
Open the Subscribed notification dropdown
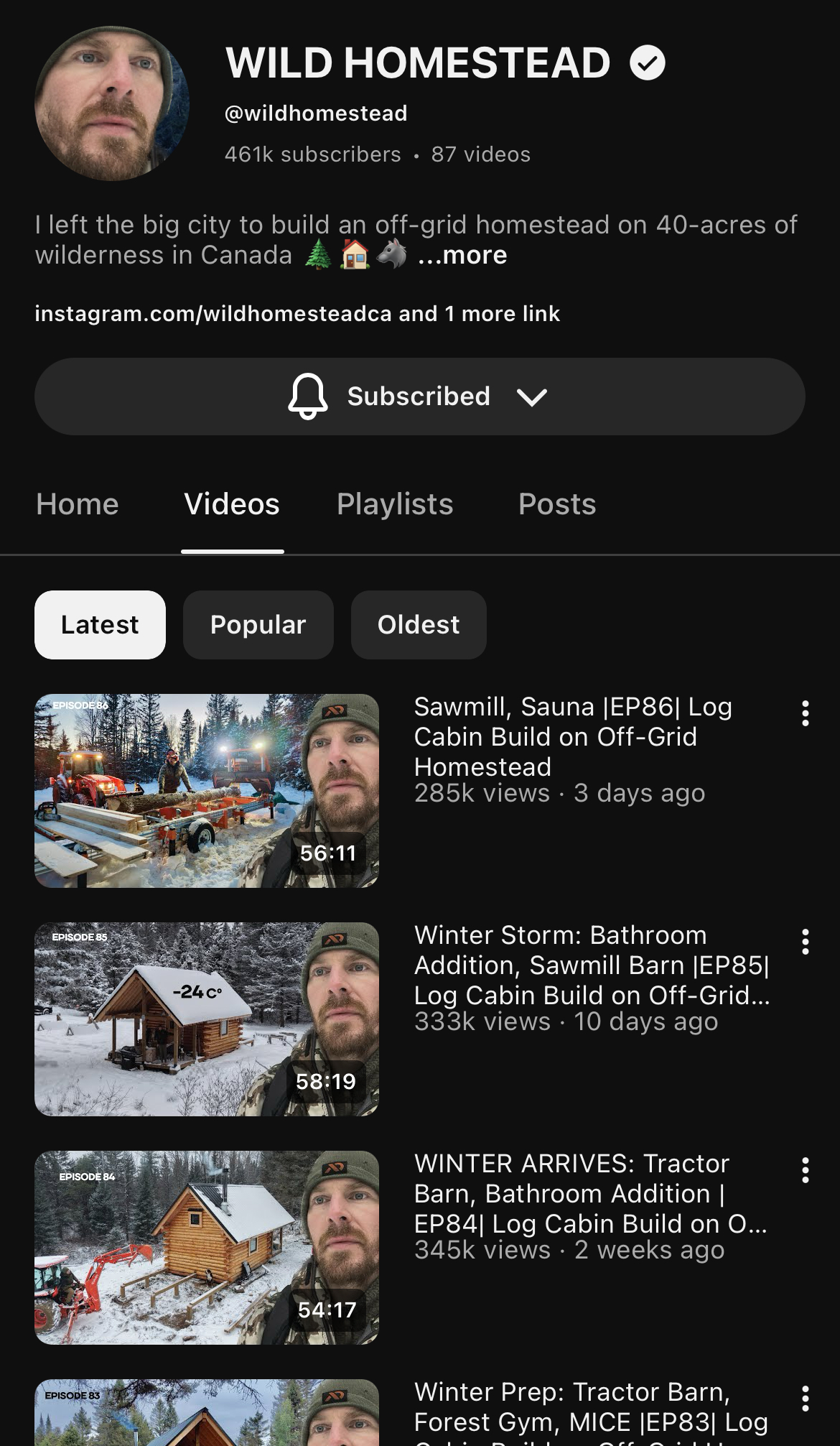419,397
